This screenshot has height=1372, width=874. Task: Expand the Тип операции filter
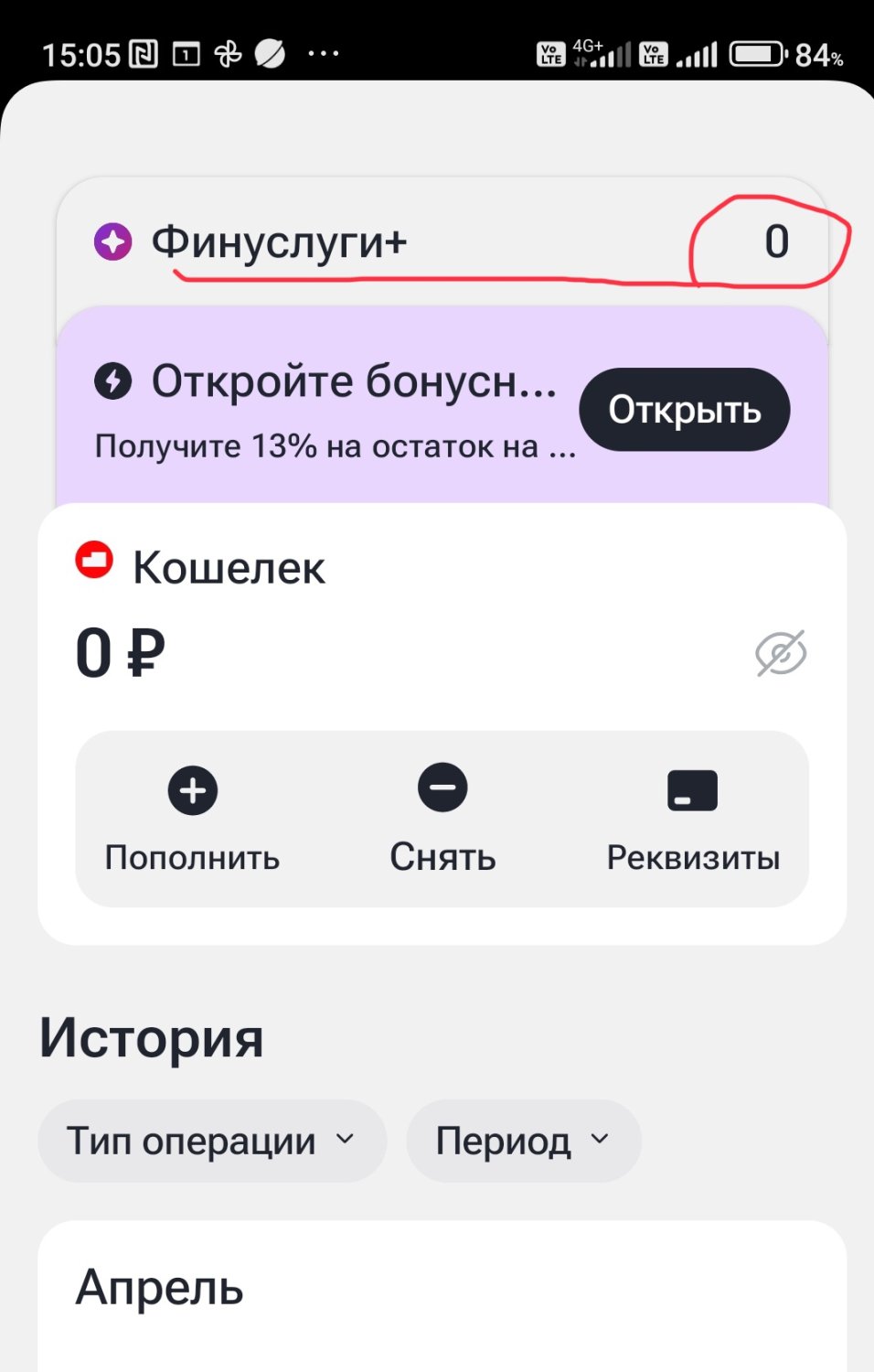[211, 1141]
